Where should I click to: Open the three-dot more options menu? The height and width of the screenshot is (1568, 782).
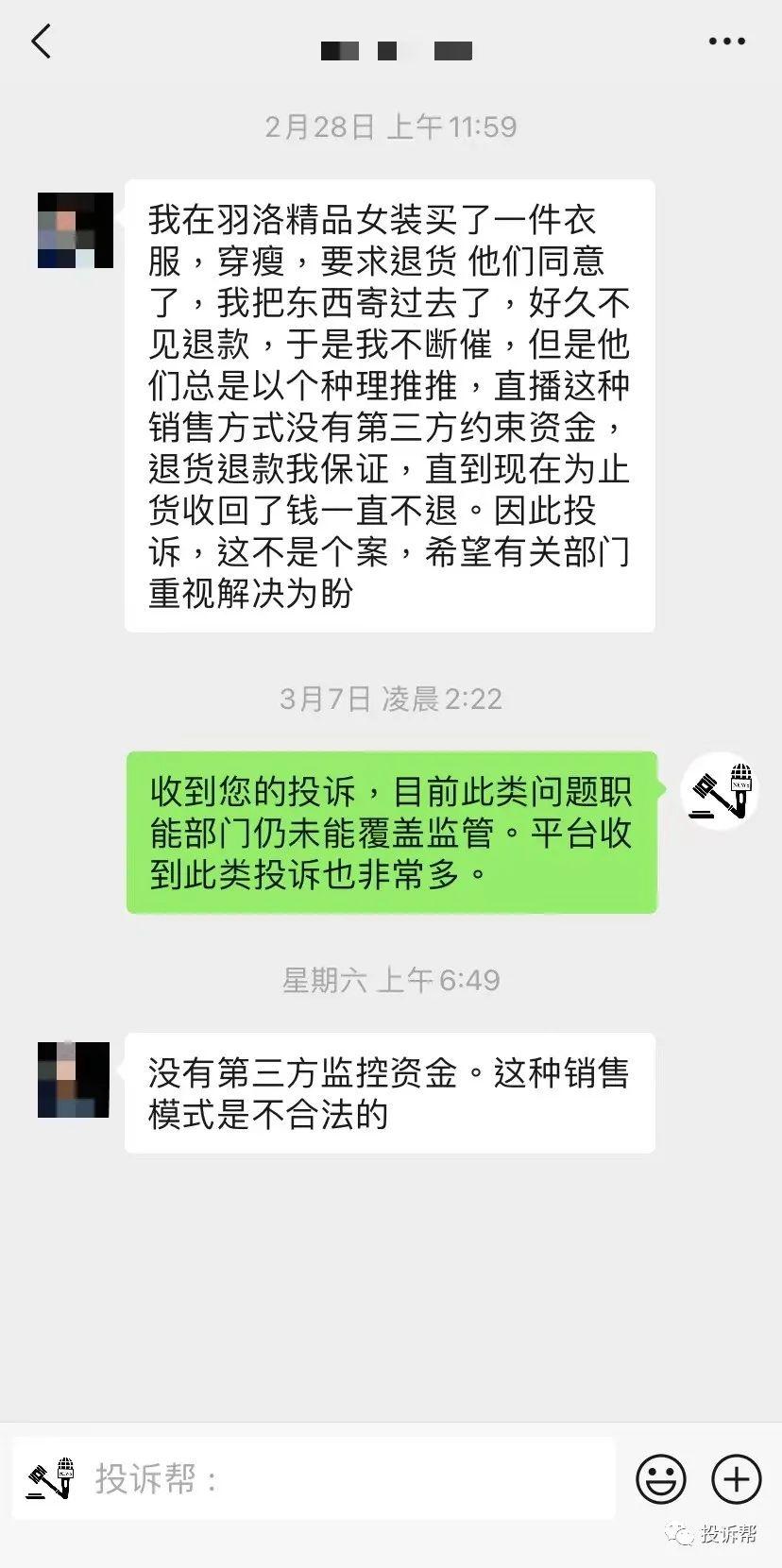point(726,42)
